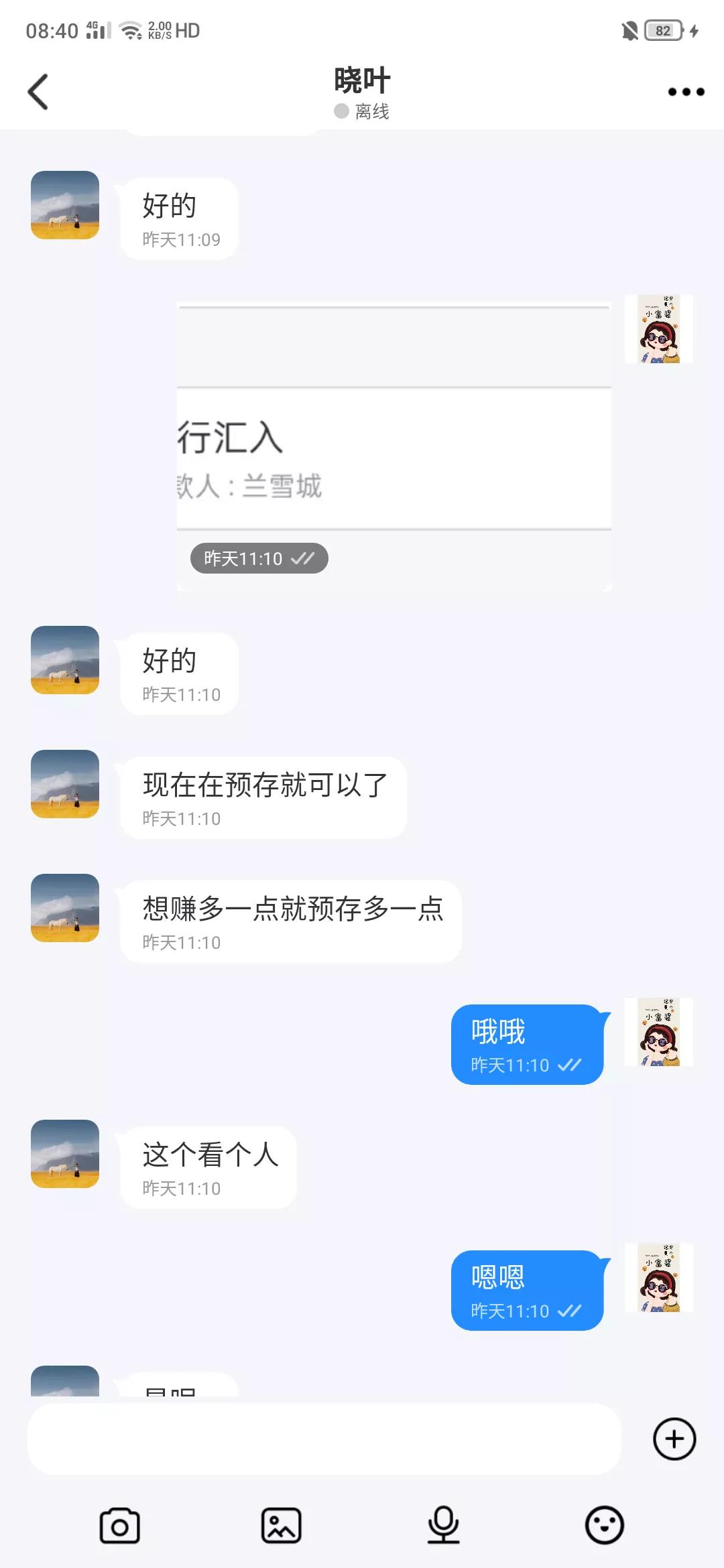724x1568 pixels.
Task: Tap the 嗯嗯 blue message bubble
Action: point(527,1290)
